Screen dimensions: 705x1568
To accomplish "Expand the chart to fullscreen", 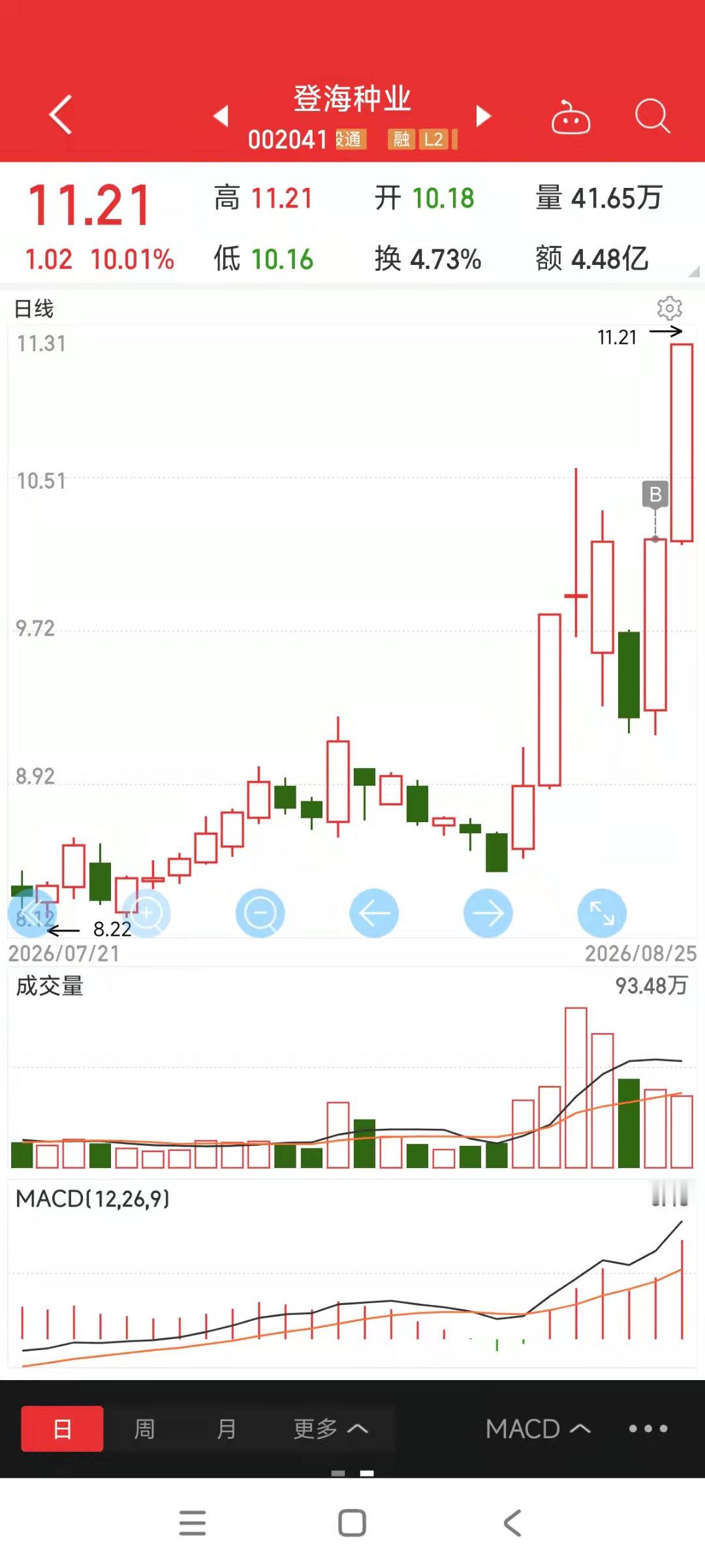I will 602,913.
